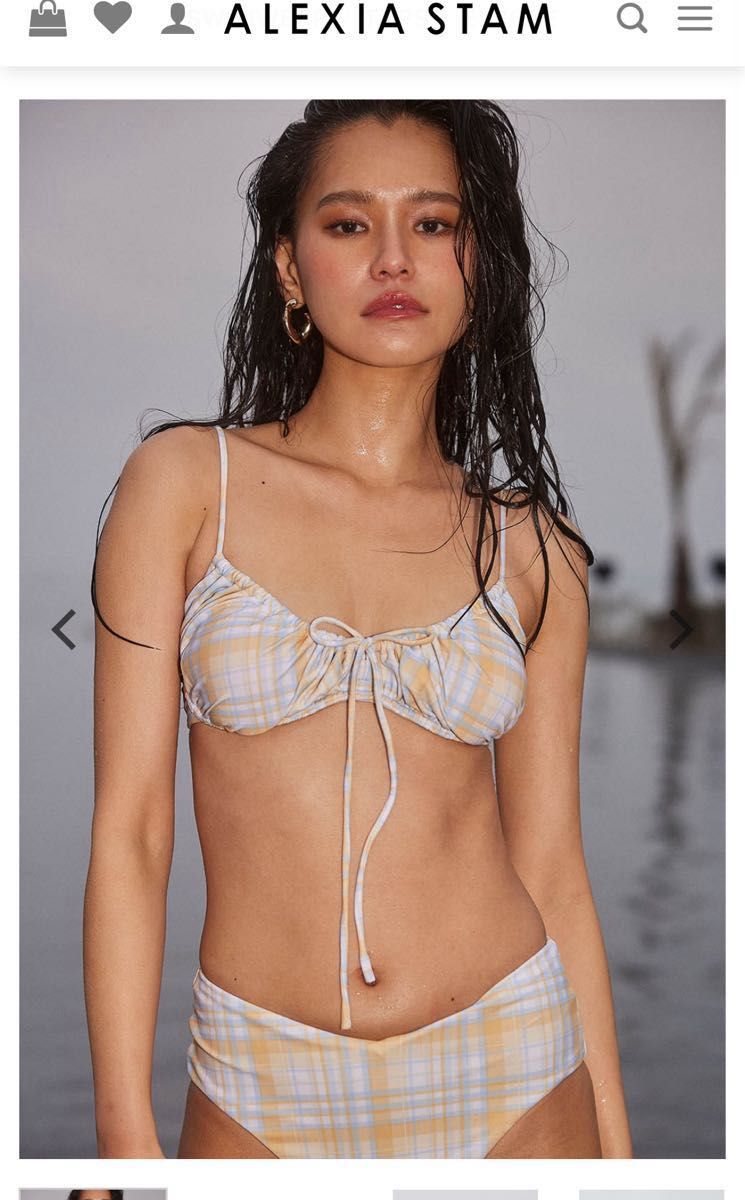The height and width of the screenshot is (1200, 745).
Task: Show the next product image
Action: click(681, 630)
